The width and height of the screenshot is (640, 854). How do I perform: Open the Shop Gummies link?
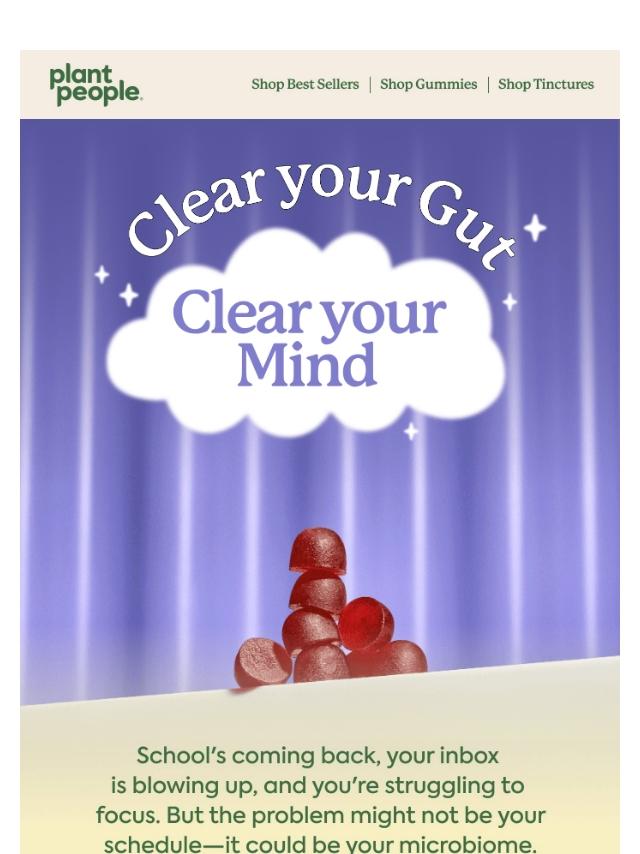click(428, 85)
